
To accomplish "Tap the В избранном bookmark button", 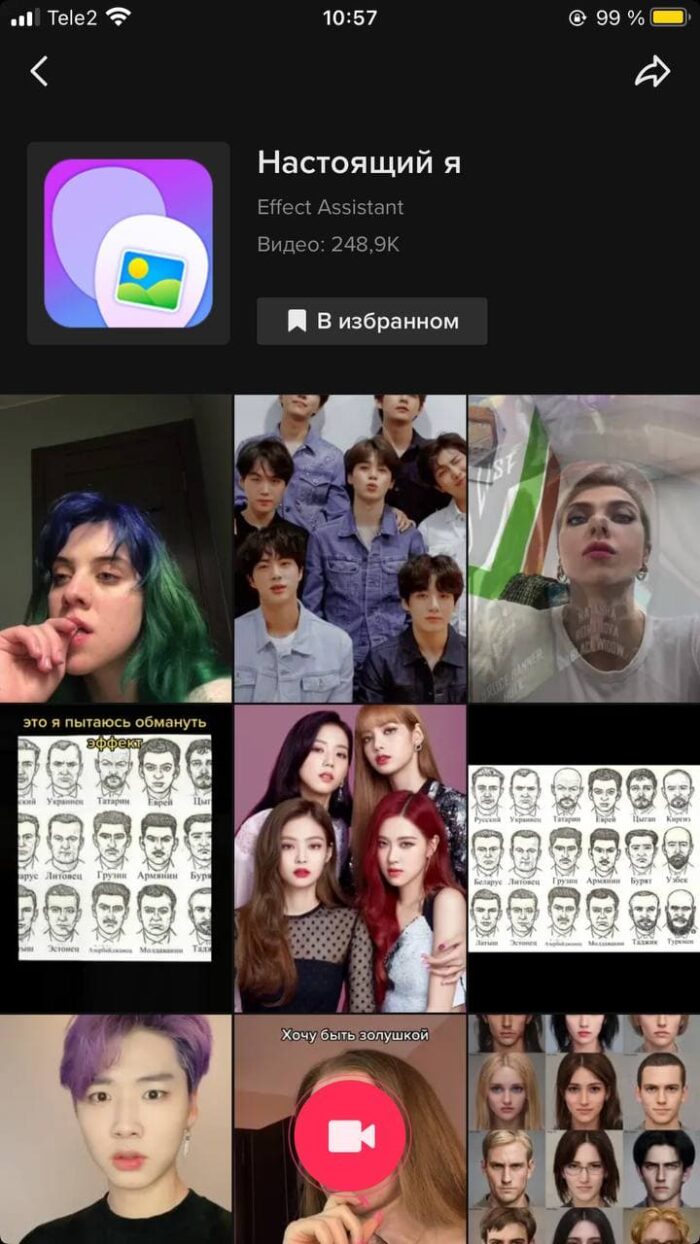I will pos(372,321).
